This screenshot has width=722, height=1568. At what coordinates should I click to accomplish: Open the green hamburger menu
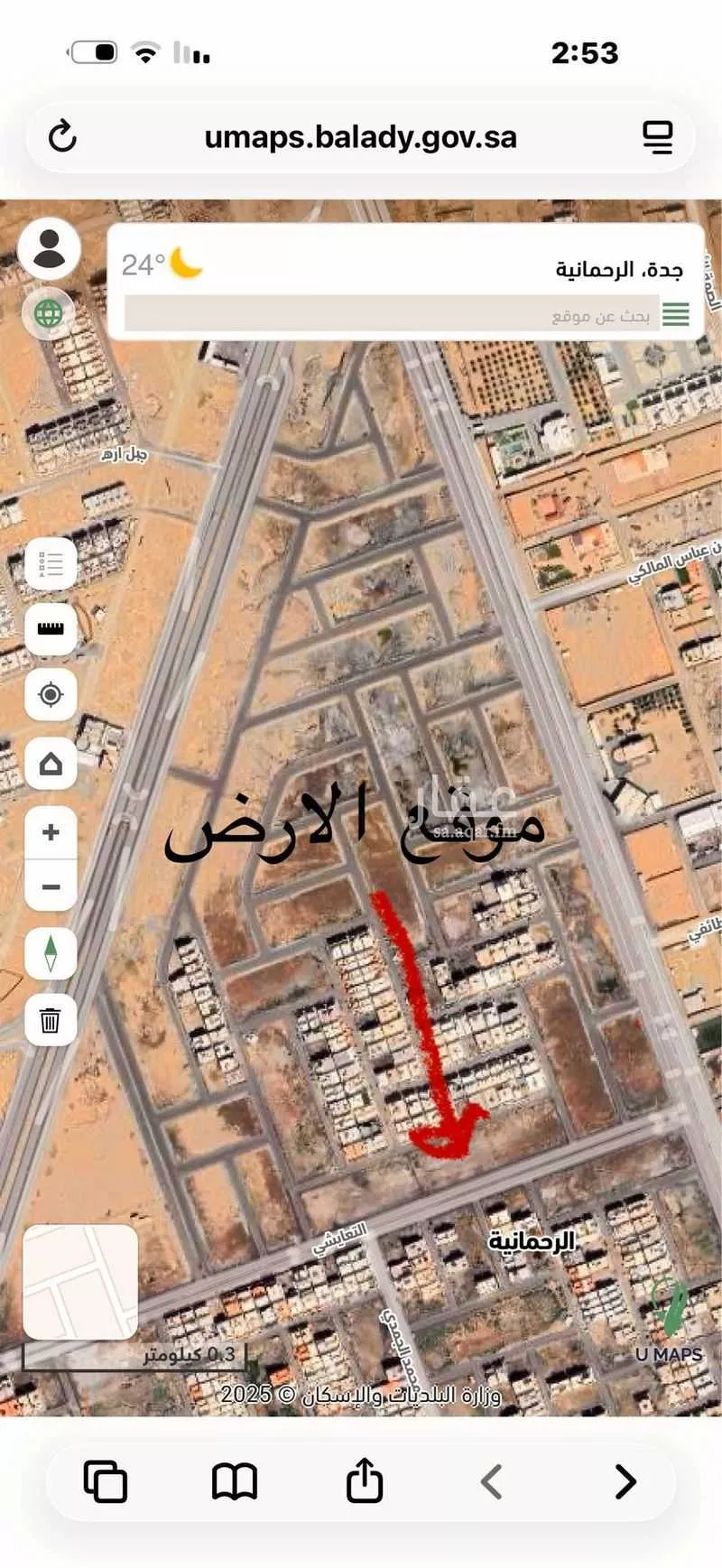675,314
